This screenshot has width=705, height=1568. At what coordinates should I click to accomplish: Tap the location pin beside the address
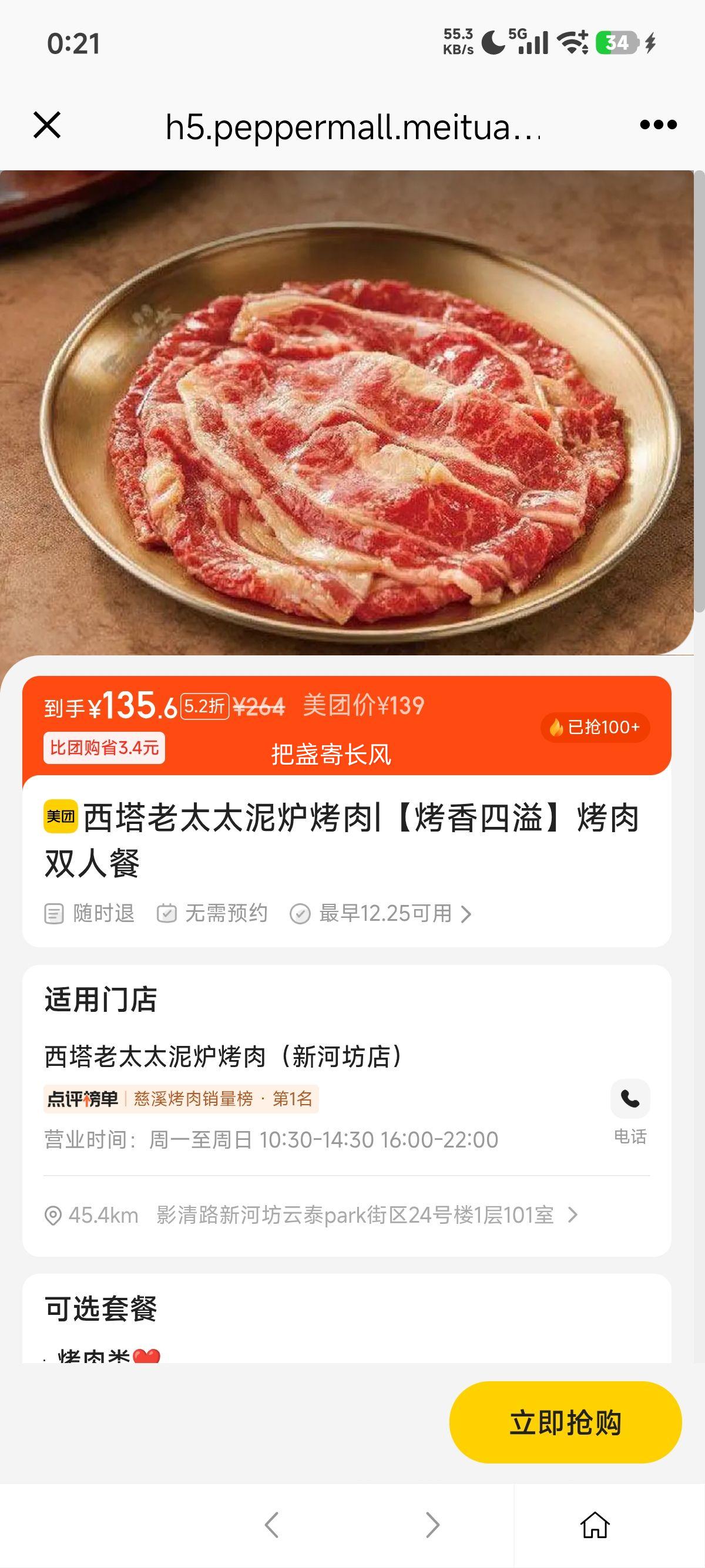coord(54,1215)
